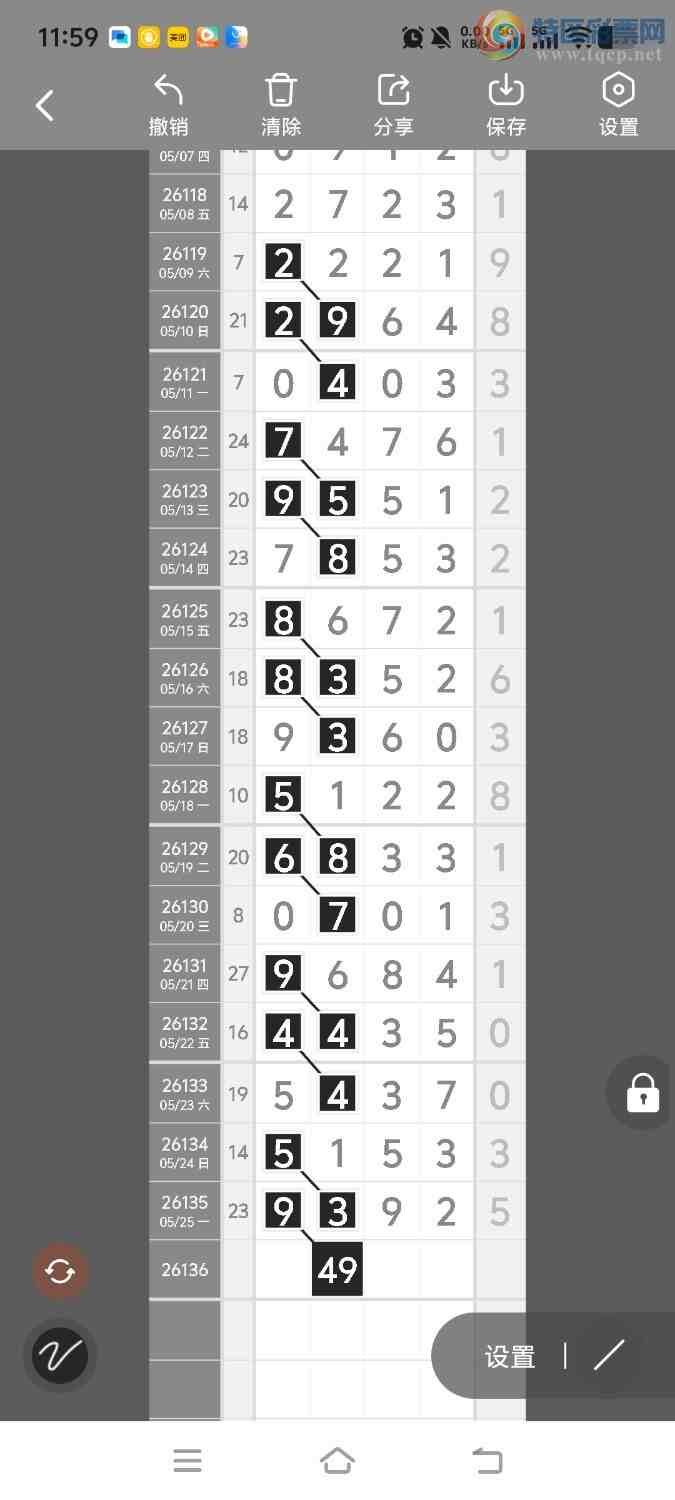675x1500 pixels.
Task: Save the chart using 保存
Action: click(x=506, y=105)
